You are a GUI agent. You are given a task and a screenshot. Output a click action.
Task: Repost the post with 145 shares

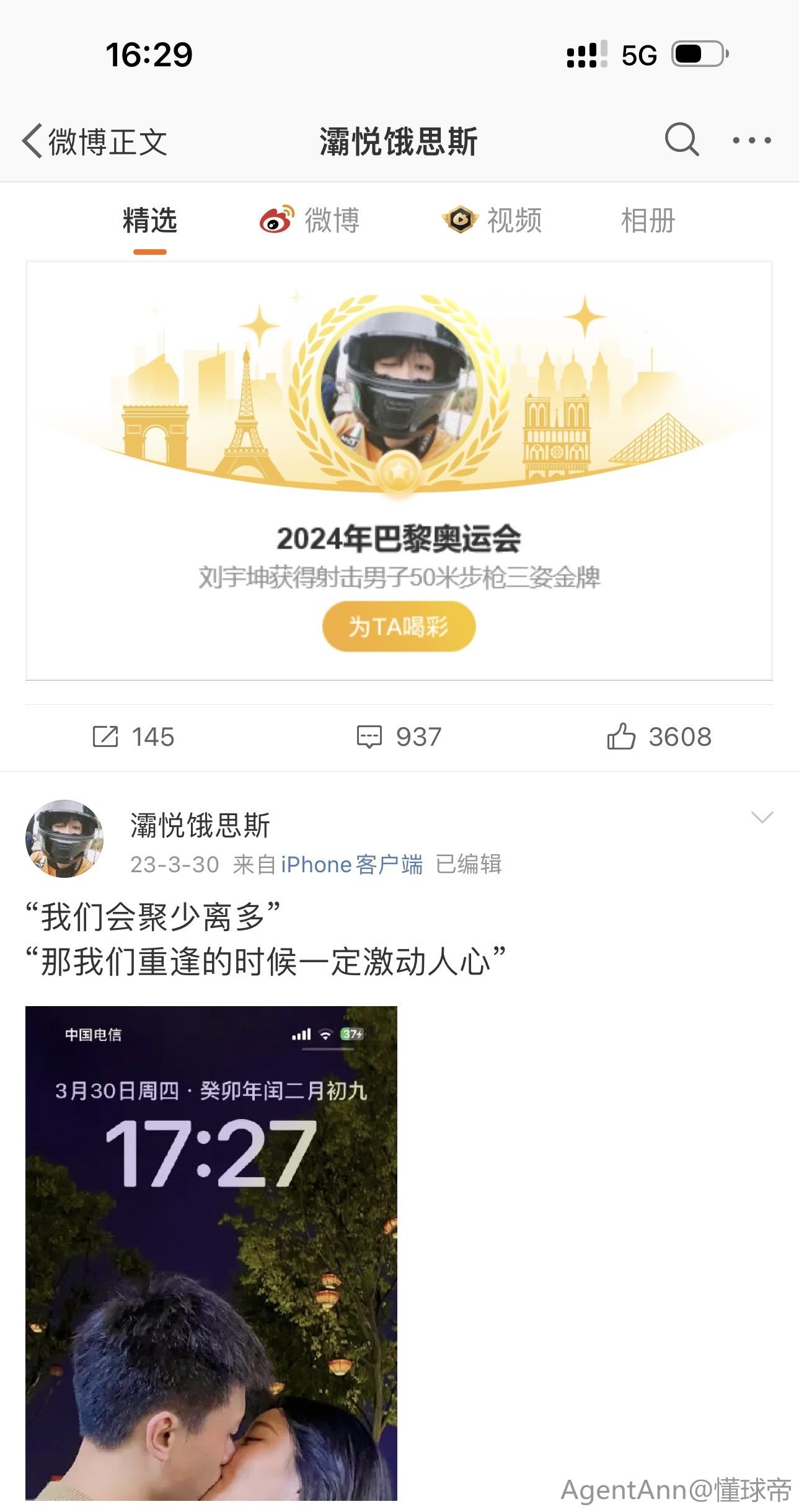(133, 737)
